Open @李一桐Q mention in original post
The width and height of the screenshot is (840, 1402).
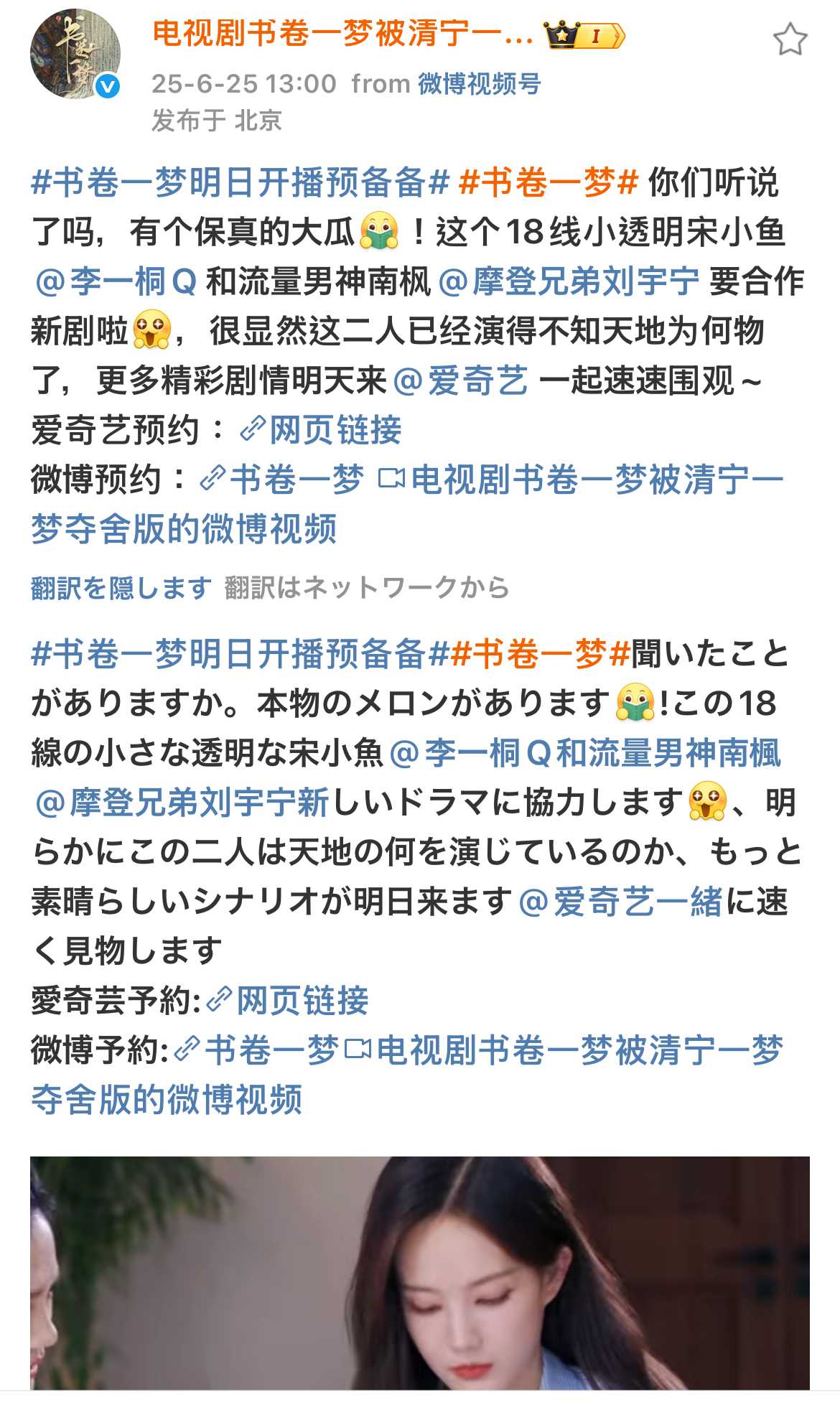(116, 281)
